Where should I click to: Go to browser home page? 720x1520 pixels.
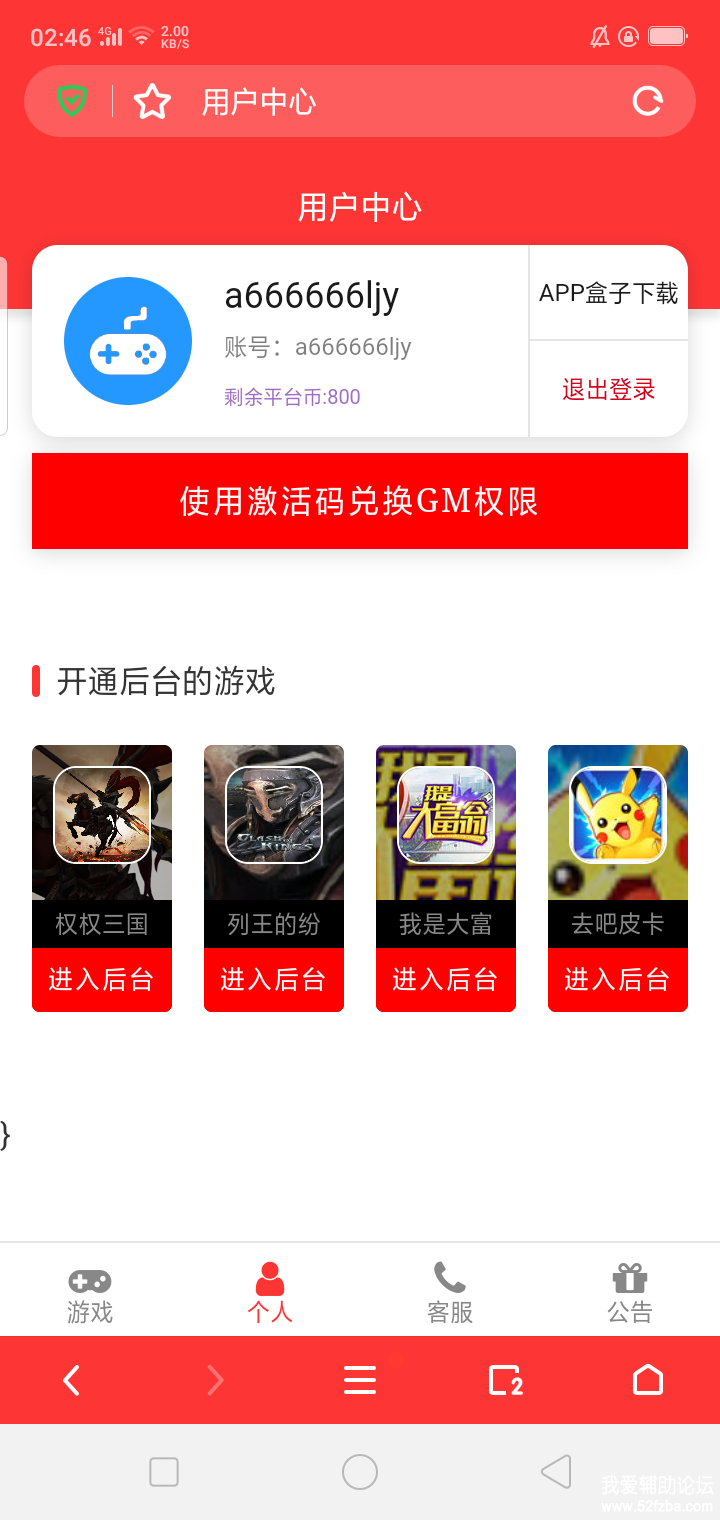tap(648, 1381)
